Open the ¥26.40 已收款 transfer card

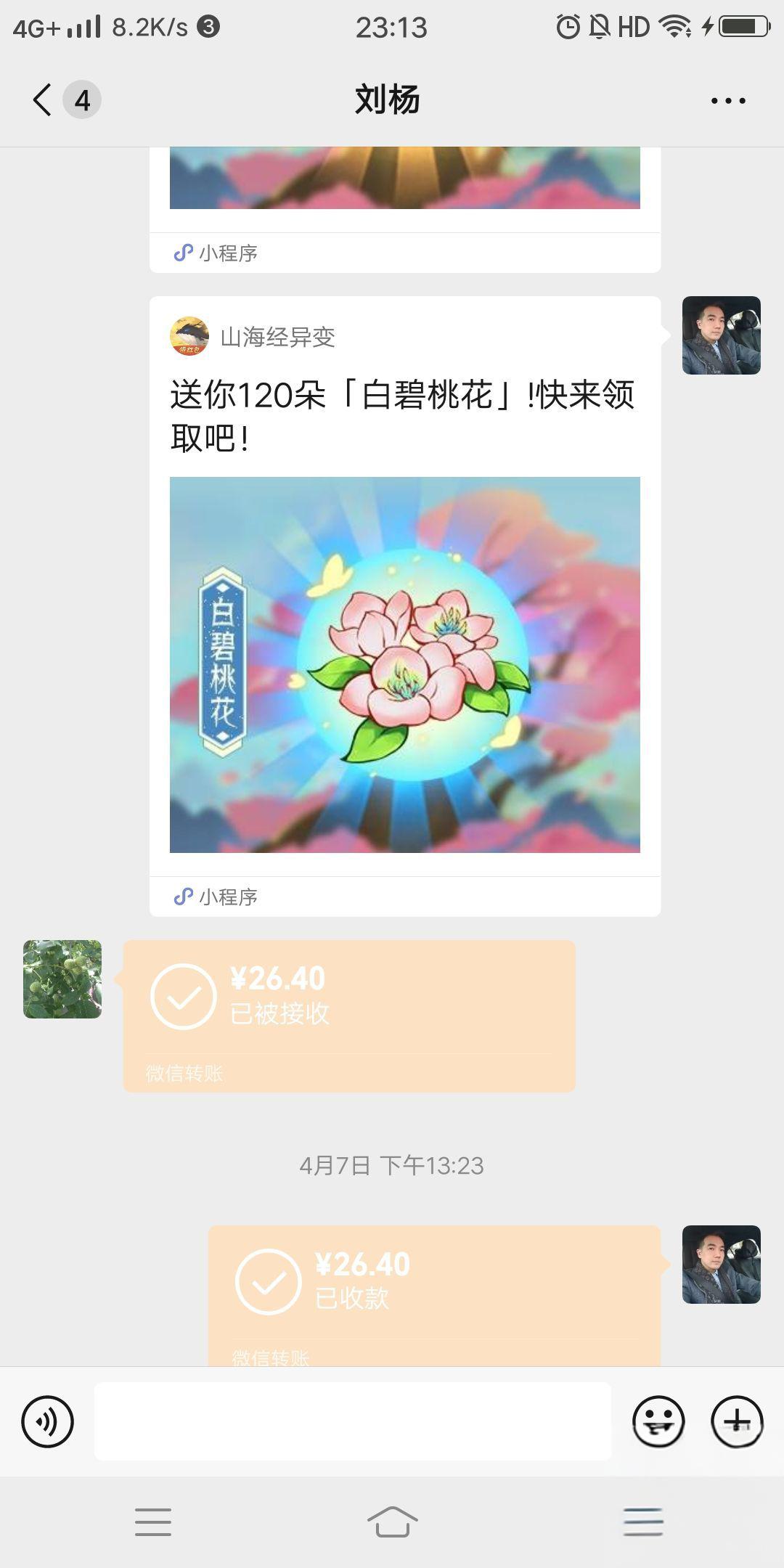(434, 1294)
